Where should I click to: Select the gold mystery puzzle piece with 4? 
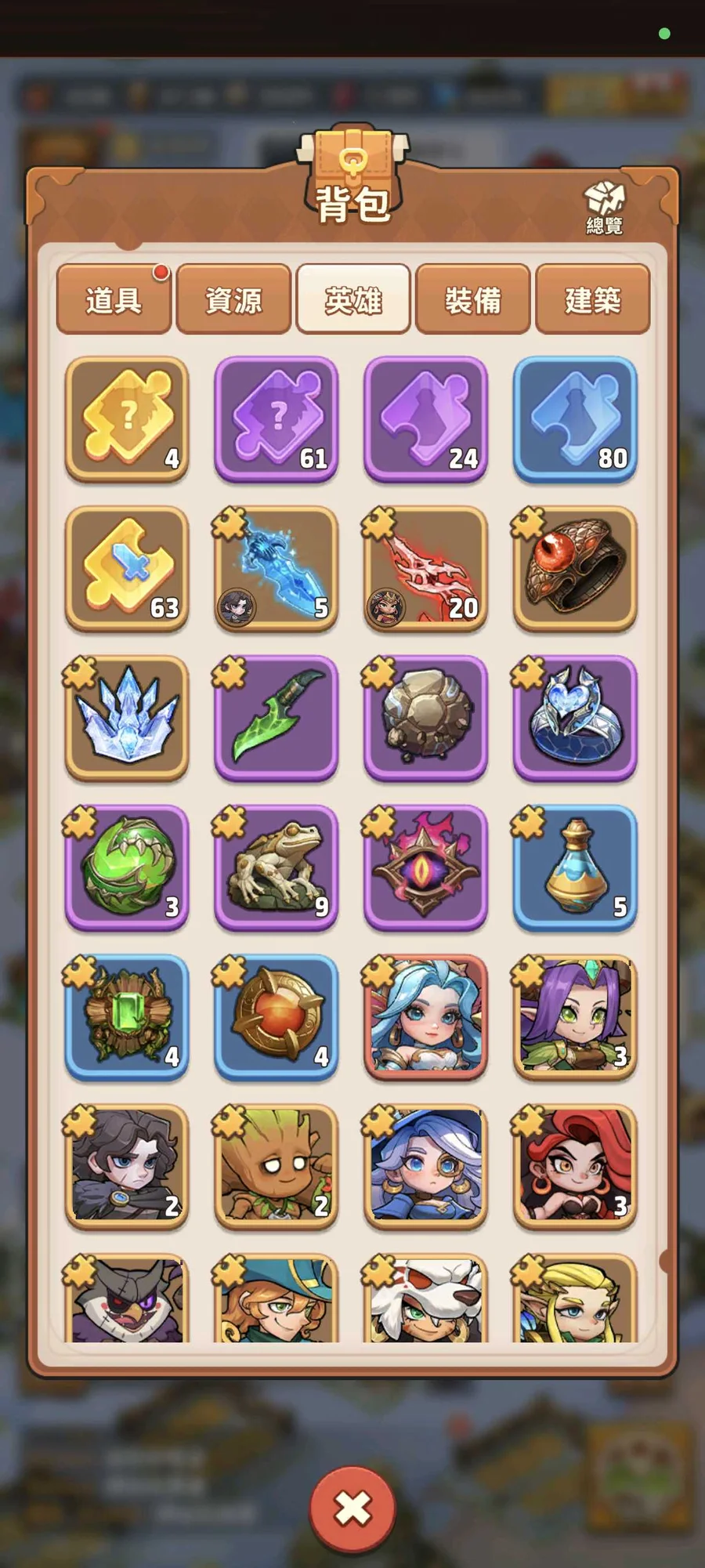pyautogui.click(x=127, y=418)
